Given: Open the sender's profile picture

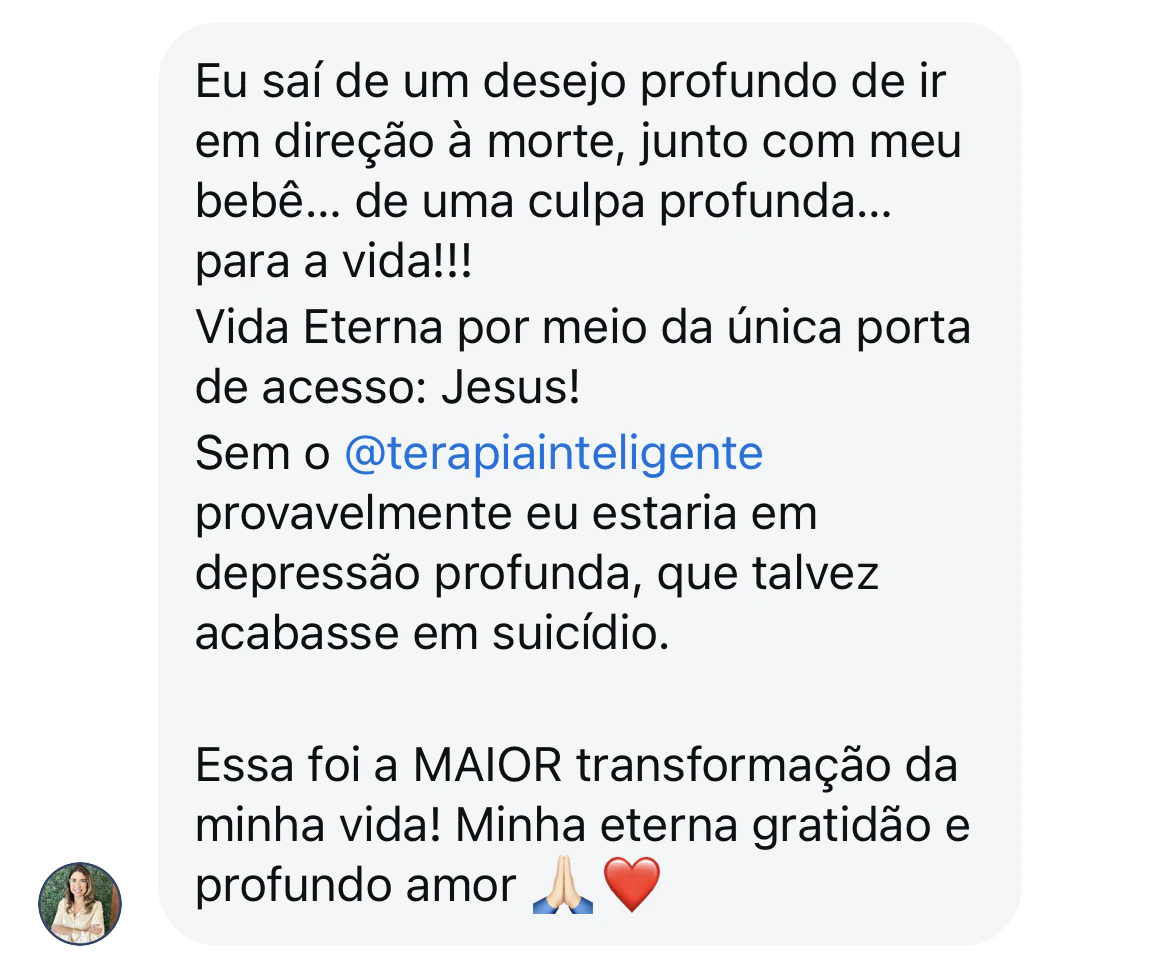Looking at the screenshot, I should tap(80, 904).
